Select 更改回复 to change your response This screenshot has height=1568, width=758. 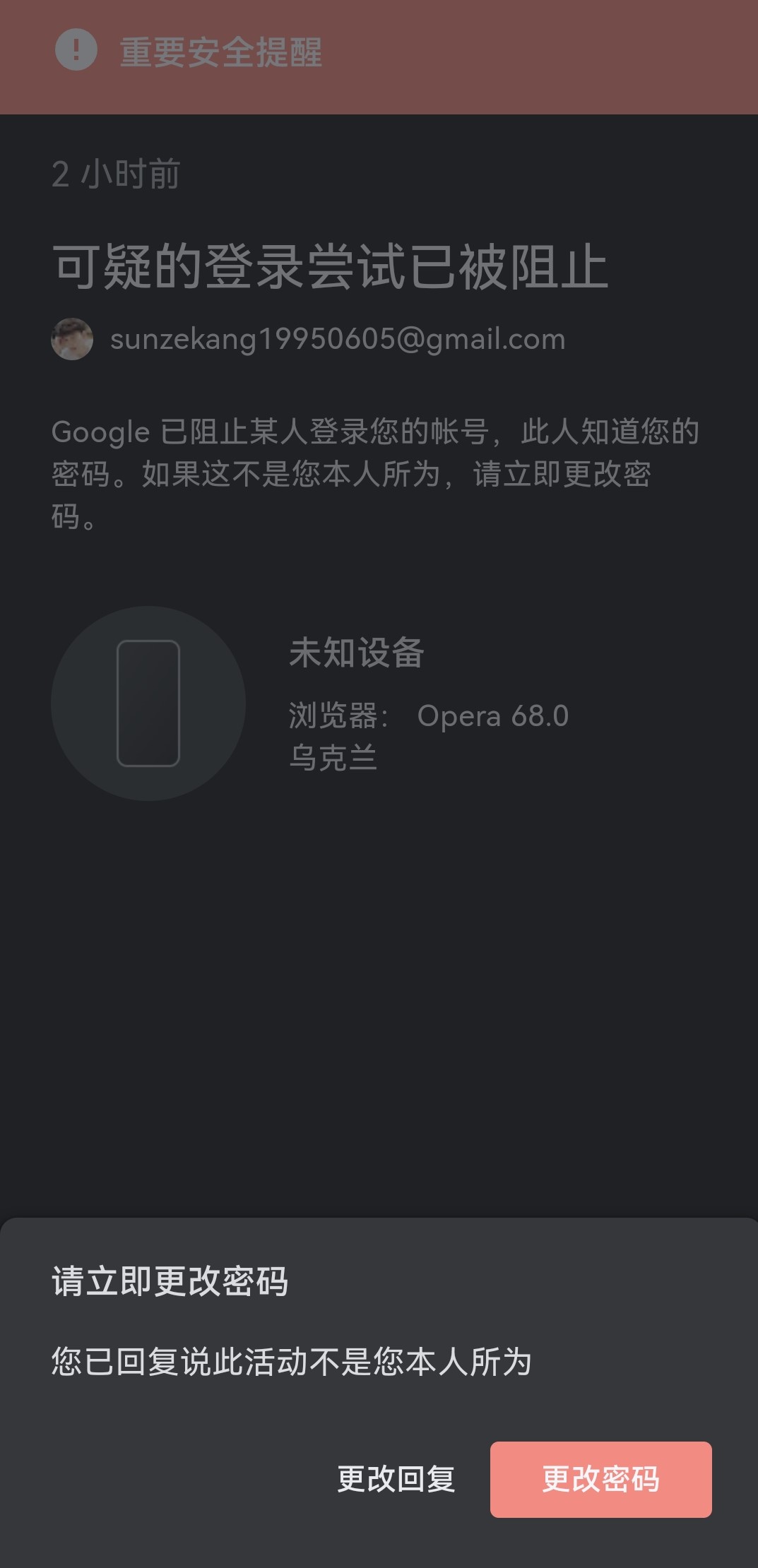(396, 1479)
